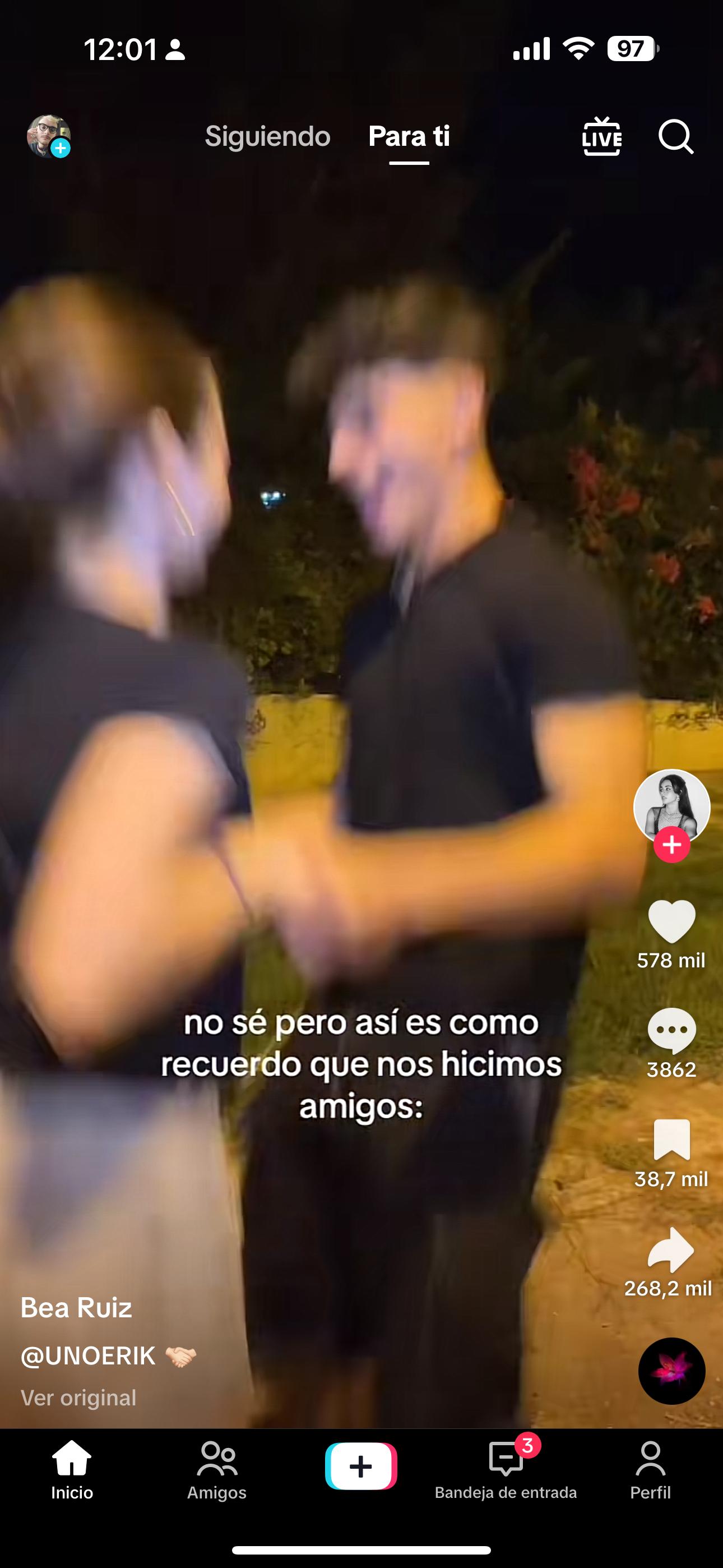Open Bea Ruiz's profile from the username

click(x=77, y=1307)
